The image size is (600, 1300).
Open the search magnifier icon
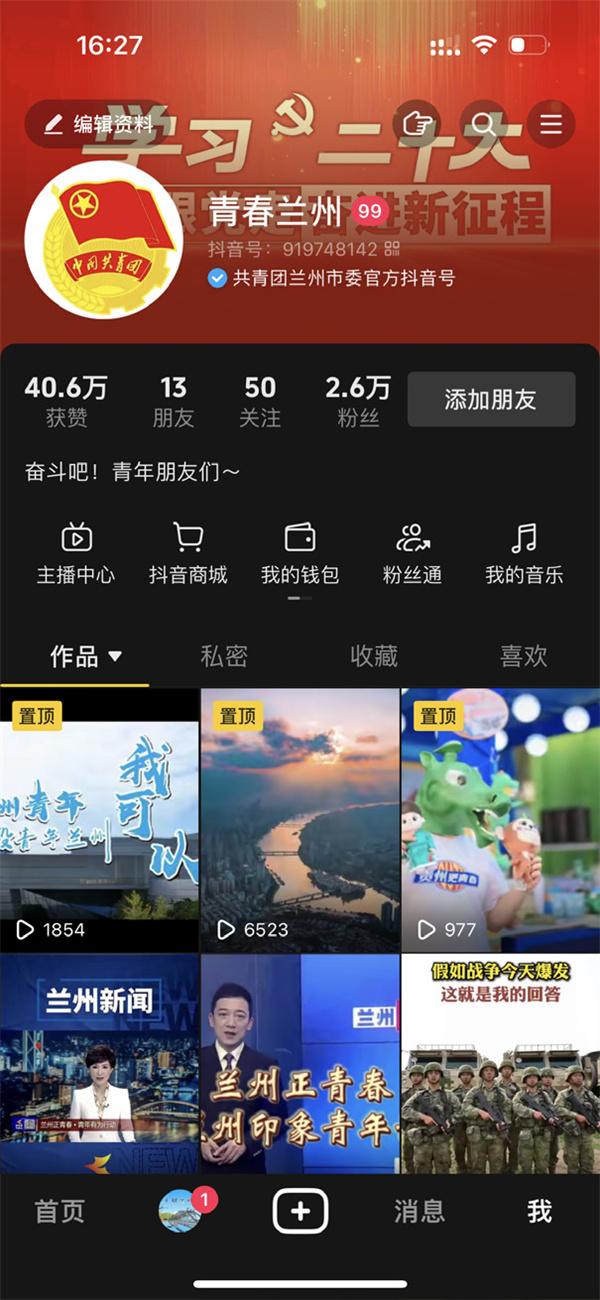484,125
